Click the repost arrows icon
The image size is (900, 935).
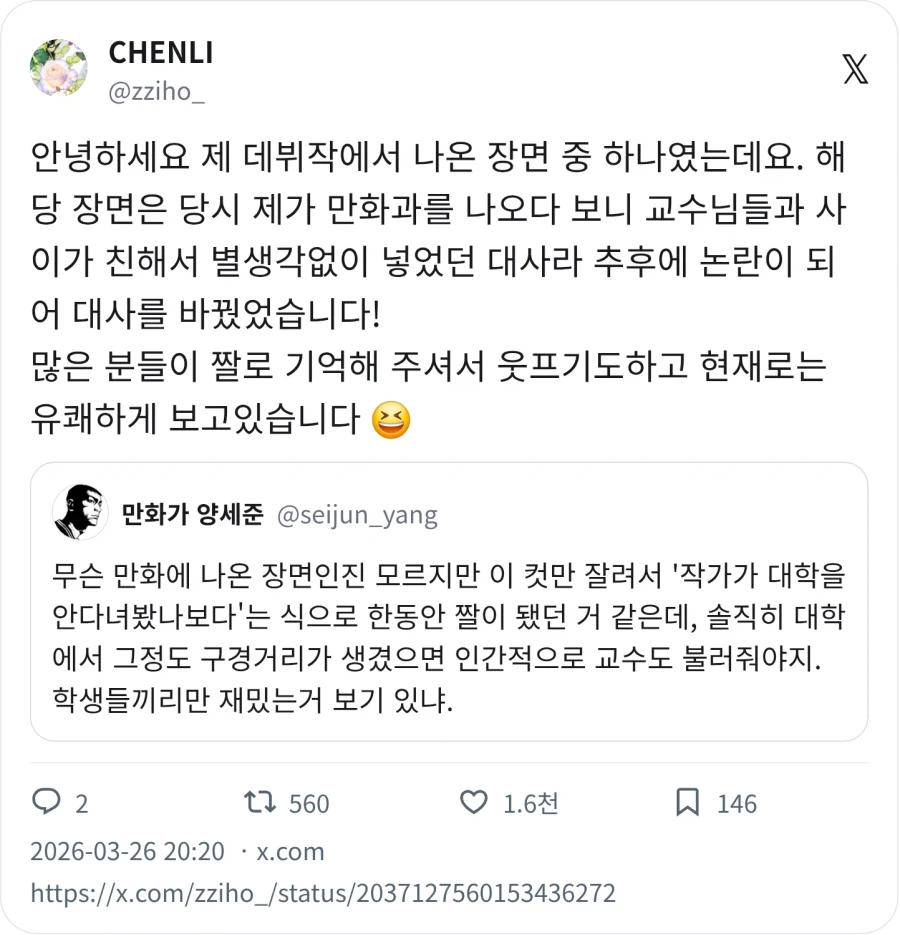coord(261,803)
